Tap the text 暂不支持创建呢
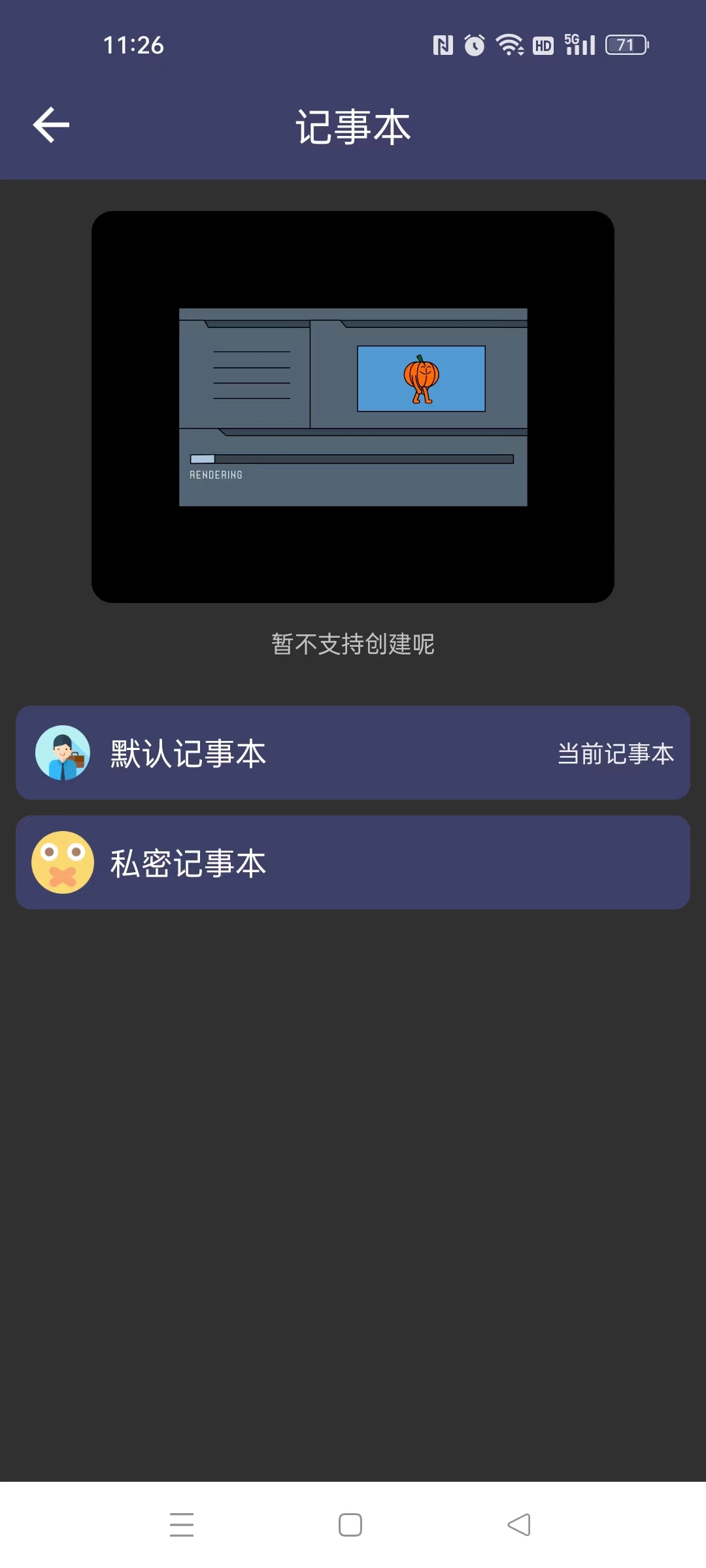This screenshot has width=706, height=1568. click(353, 644)
